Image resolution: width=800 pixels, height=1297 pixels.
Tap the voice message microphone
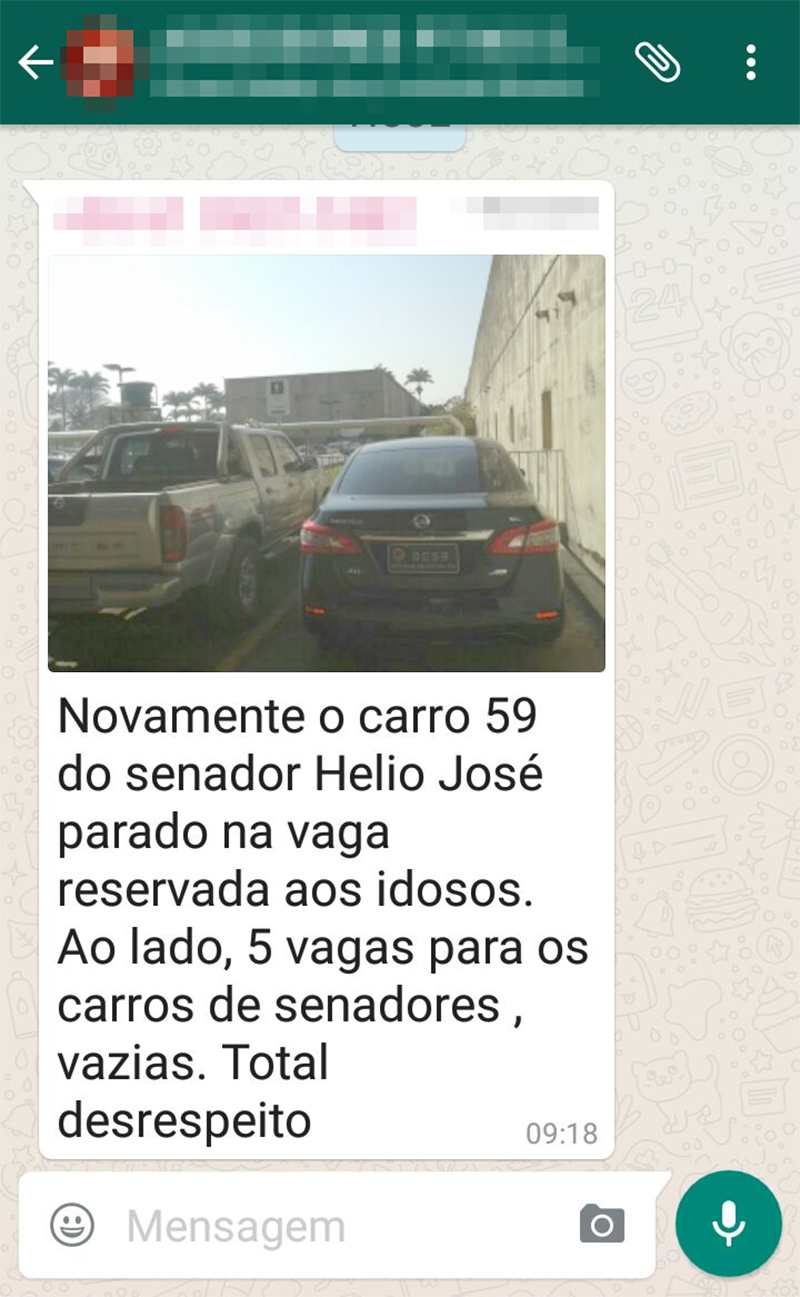point(728,1223)
